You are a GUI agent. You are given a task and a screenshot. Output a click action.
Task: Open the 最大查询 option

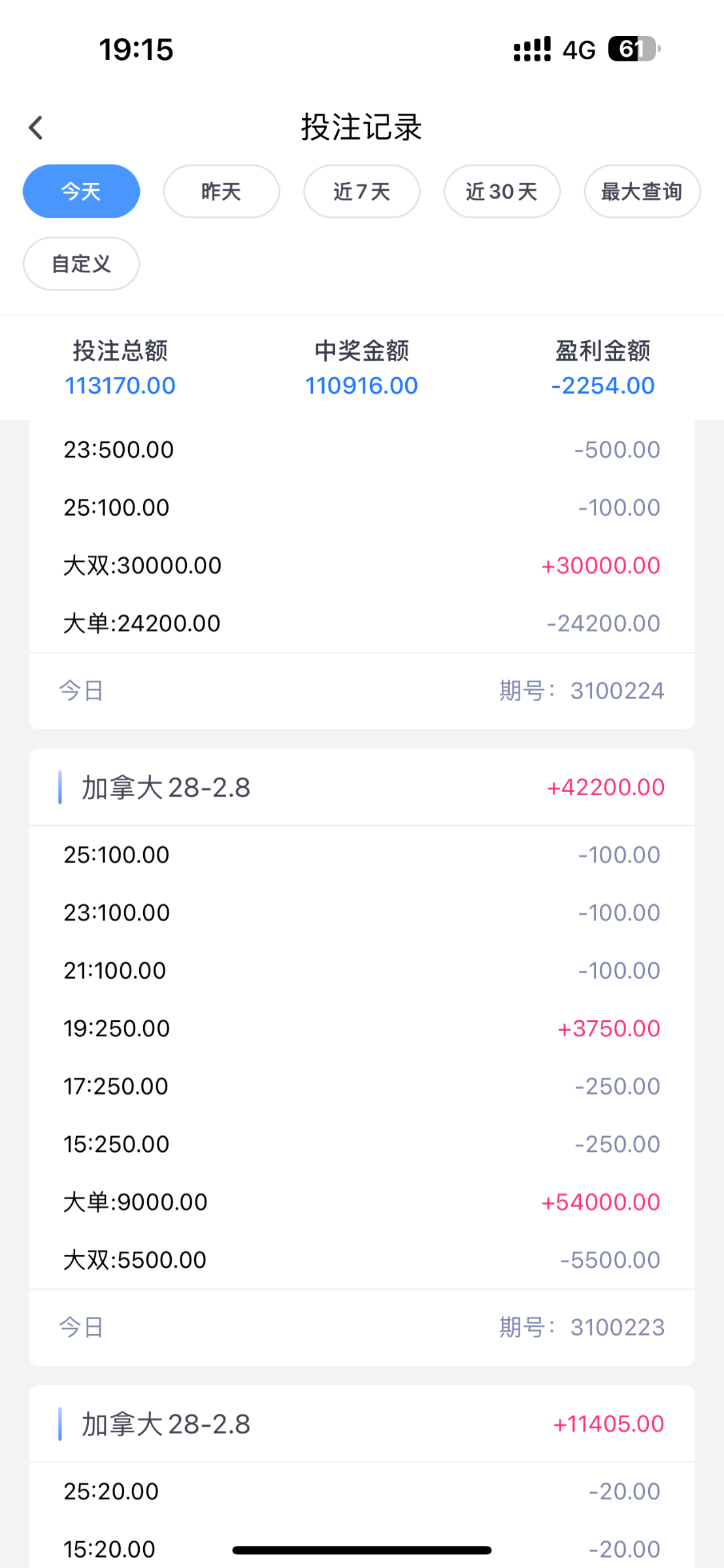point(641,191)
